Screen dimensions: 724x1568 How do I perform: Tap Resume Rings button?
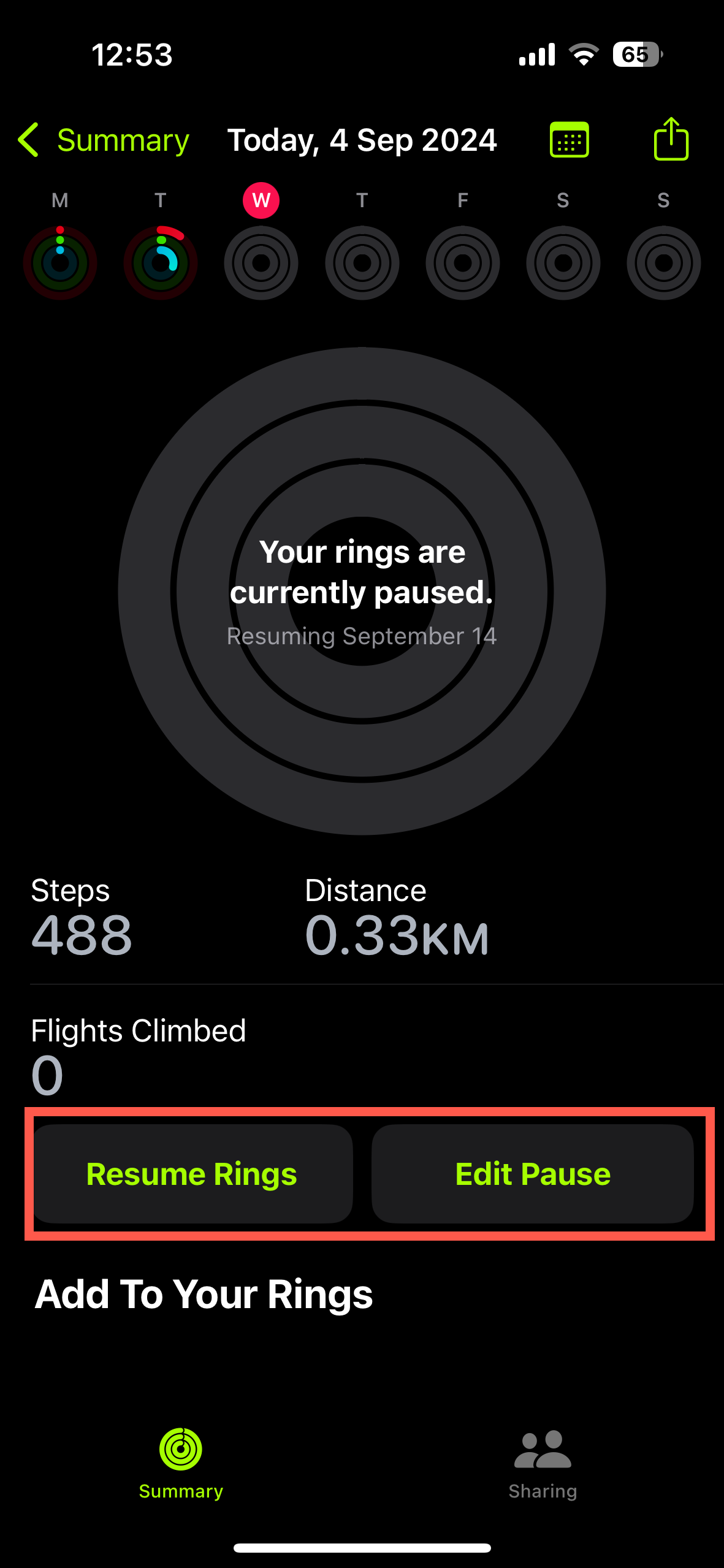(x=192, y=1174)
